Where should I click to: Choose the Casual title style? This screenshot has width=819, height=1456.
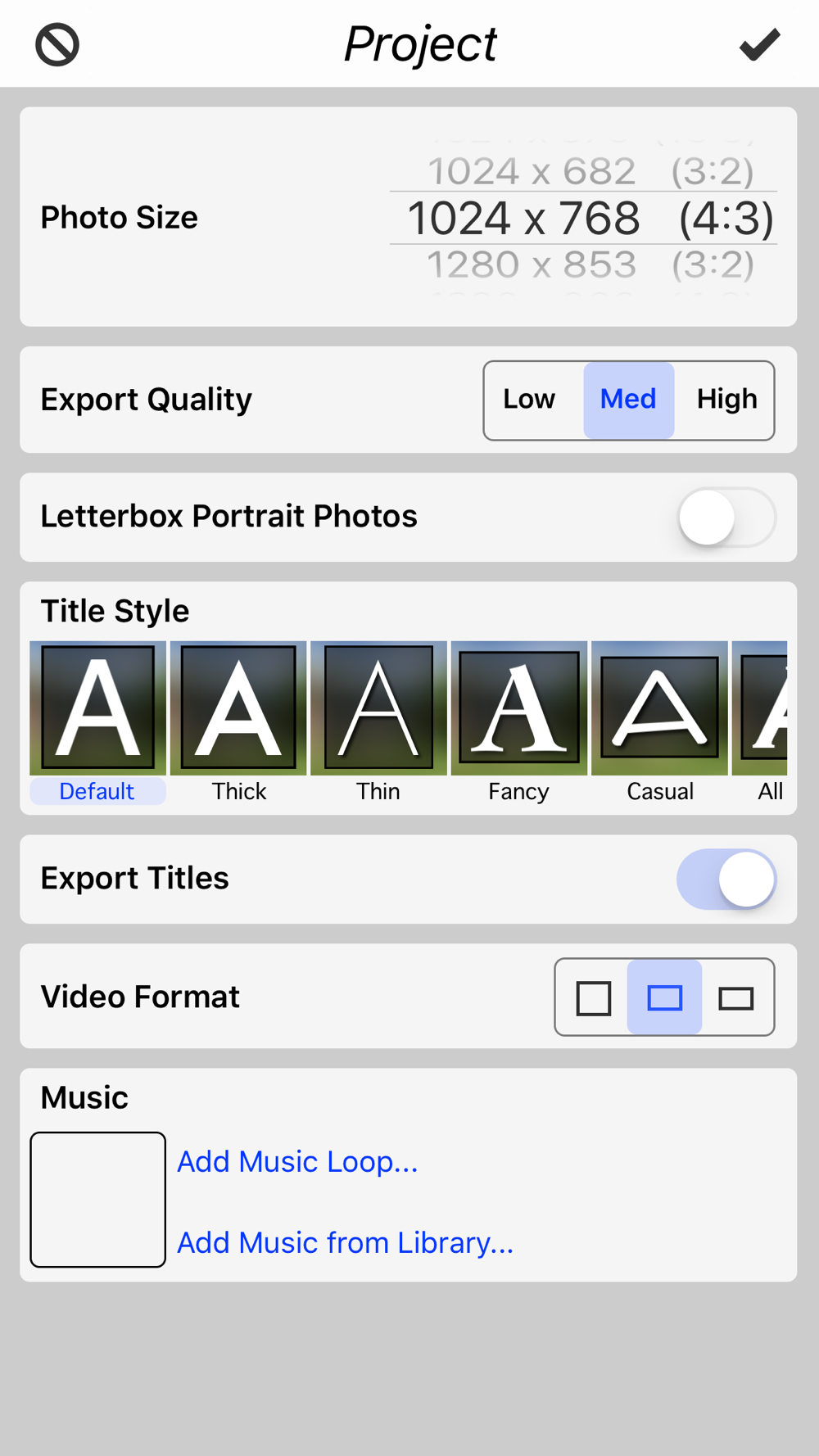coord(659,722)
